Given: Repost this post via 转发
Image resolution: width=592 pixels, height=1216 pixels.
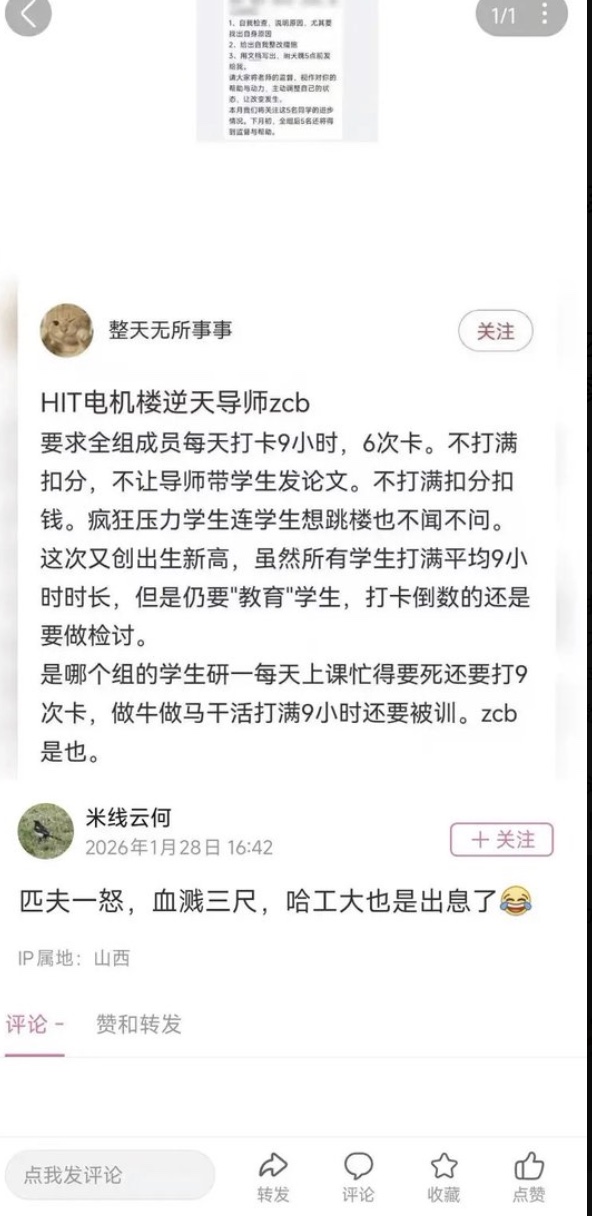Looking at the screenshot, I should click(273, 1177).
